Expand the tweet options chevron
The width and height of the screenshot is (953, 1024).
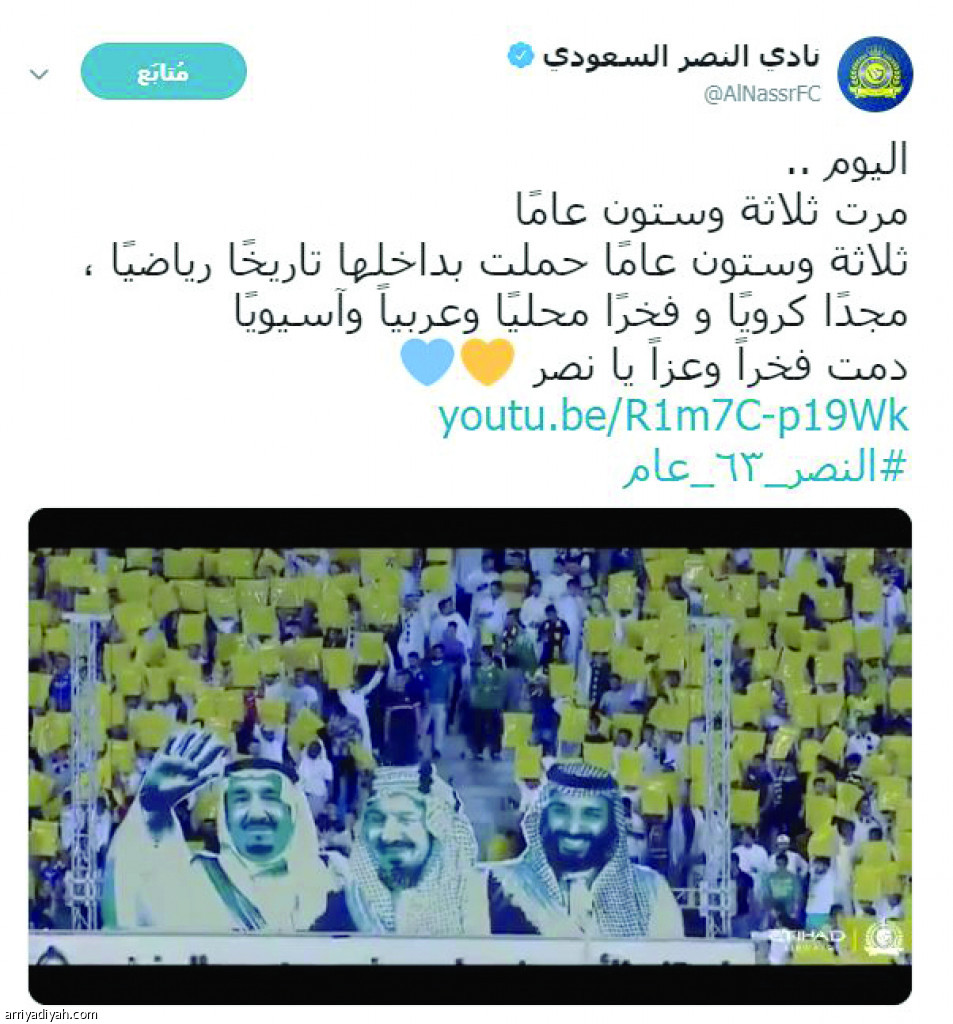tap(40, 74)
